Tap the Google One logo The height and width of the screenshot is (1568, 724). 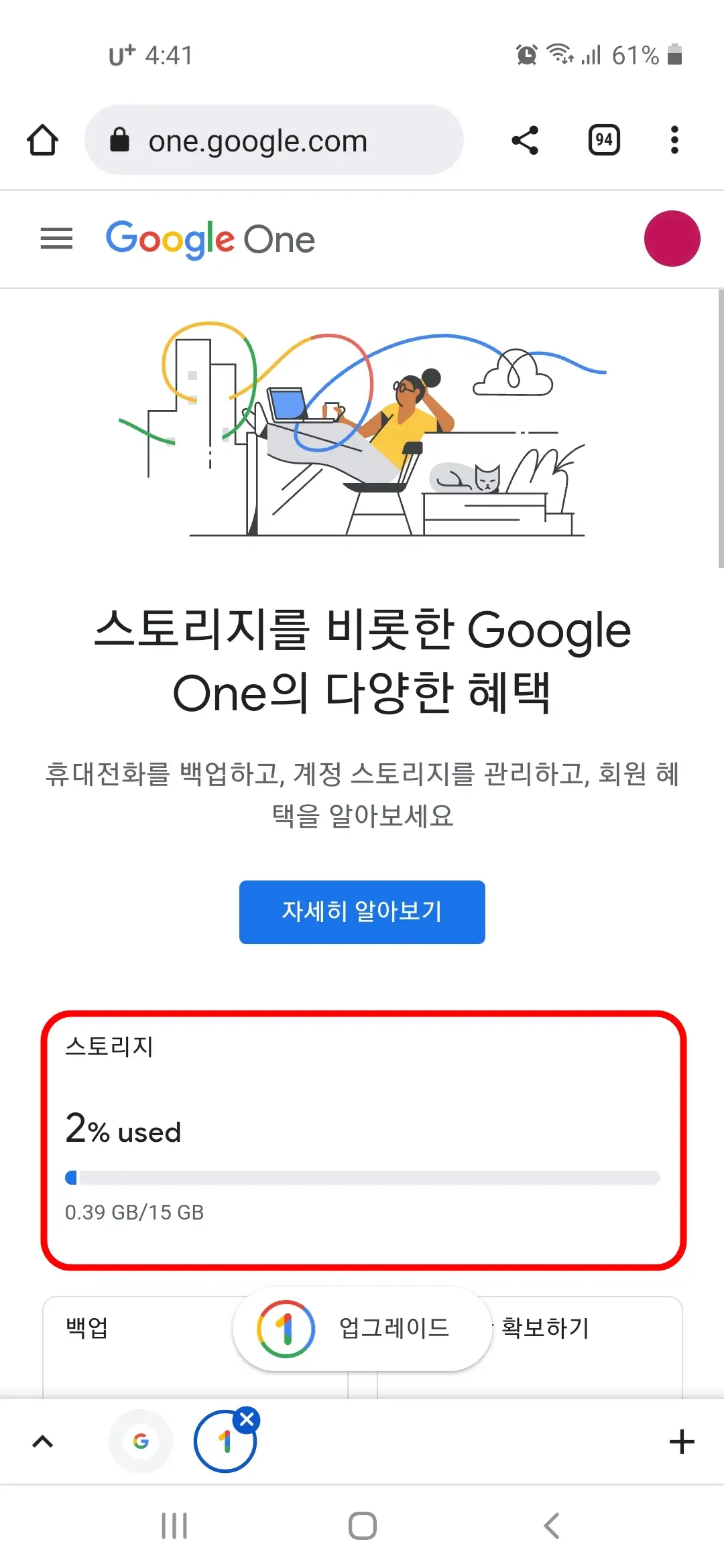[x=210, y=239]
